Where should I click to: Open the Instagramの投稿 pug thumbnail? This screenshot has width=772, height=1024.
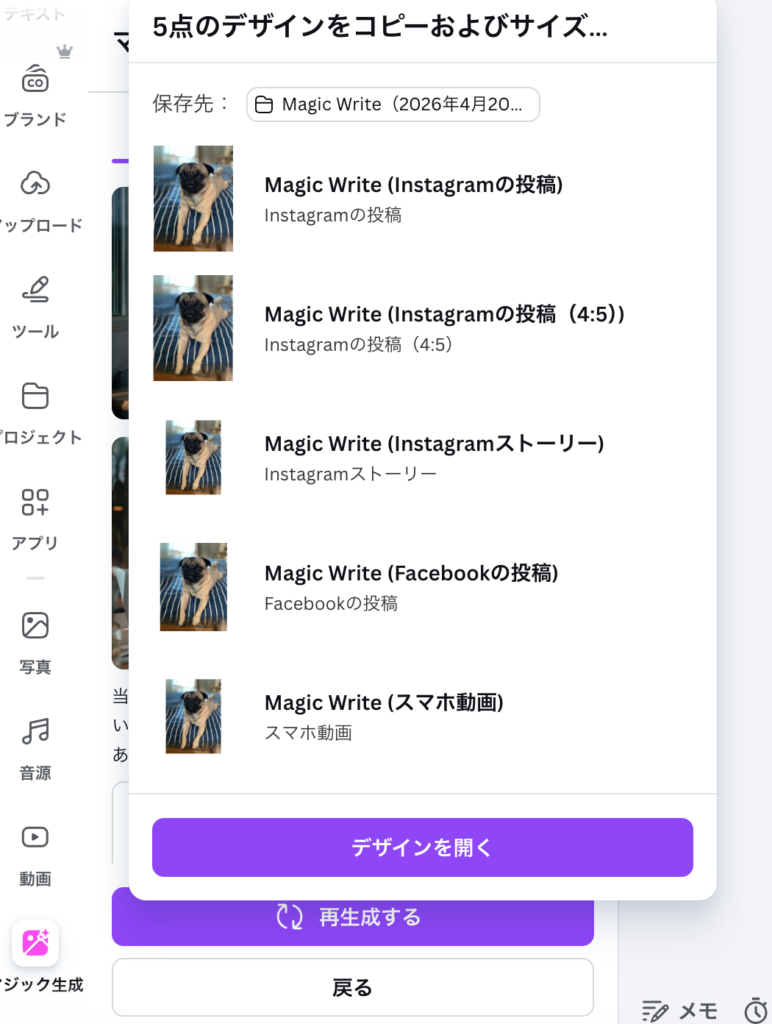point(192,198)
